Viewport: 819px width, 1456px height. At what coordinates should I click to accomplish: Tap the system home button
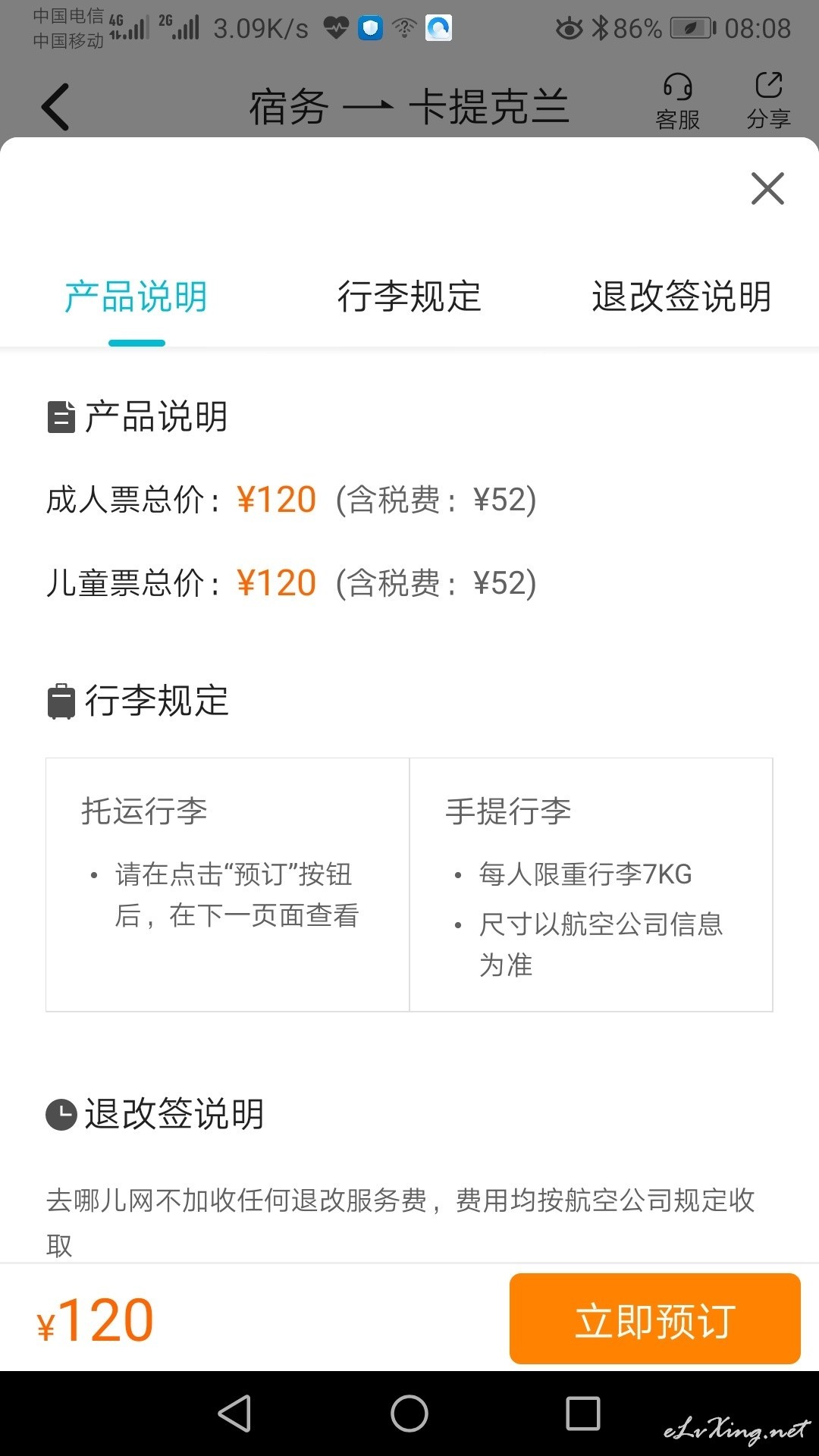tap(409, 1414)
